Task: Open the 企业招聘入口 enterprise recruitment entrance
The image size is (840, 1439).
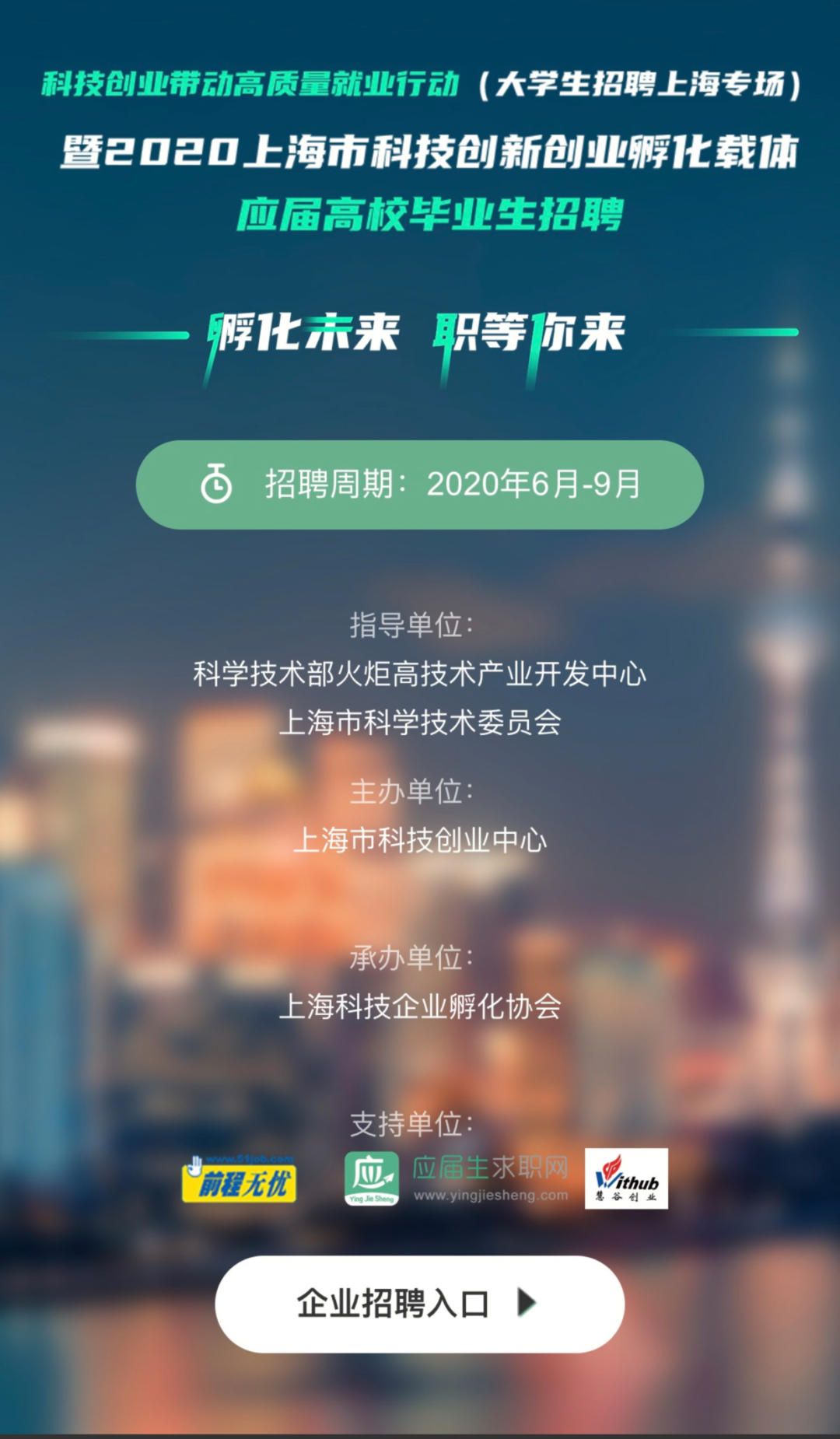Action: click(x=419, y=1304)
